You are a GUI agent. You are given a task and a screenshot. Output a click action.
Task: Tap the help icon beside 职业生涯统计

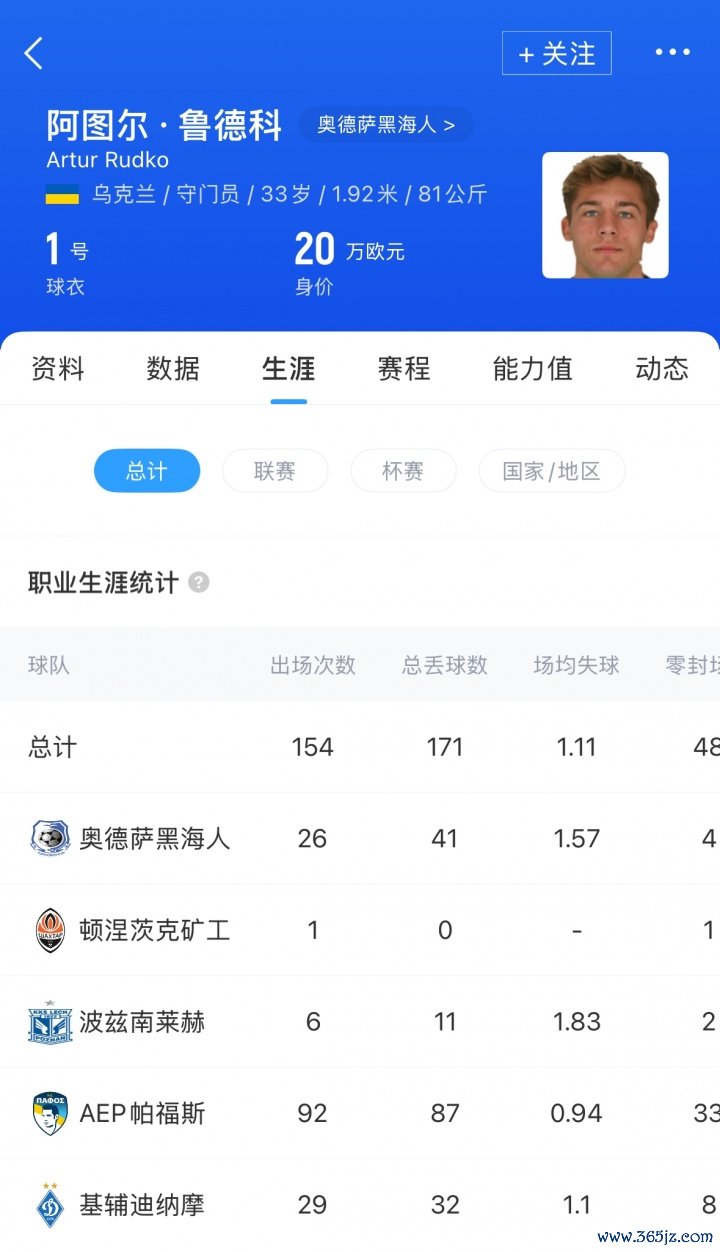pyautogui.click(x=199, y=582)
